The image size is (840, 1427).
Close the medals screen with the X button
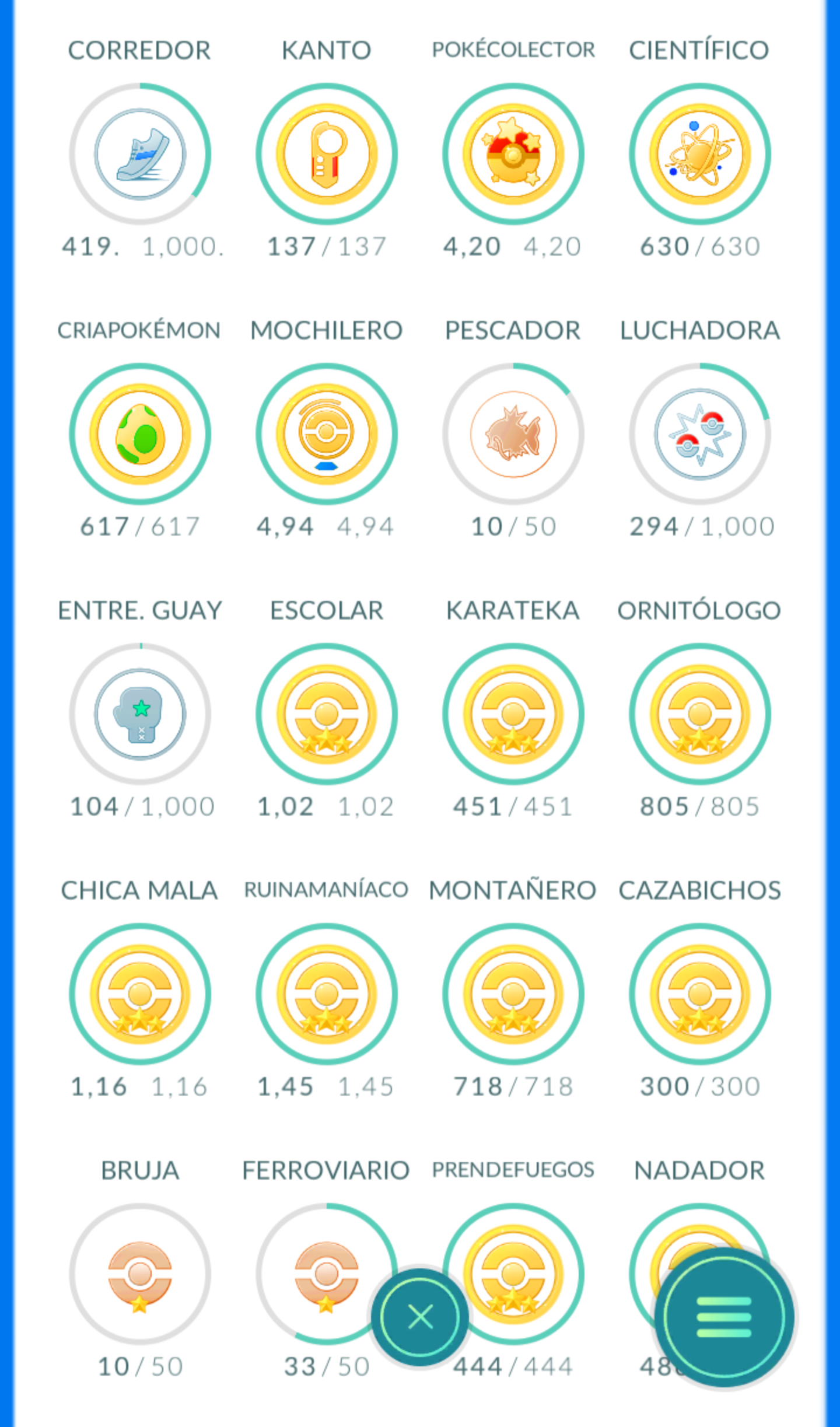[x=420, y=1316]
